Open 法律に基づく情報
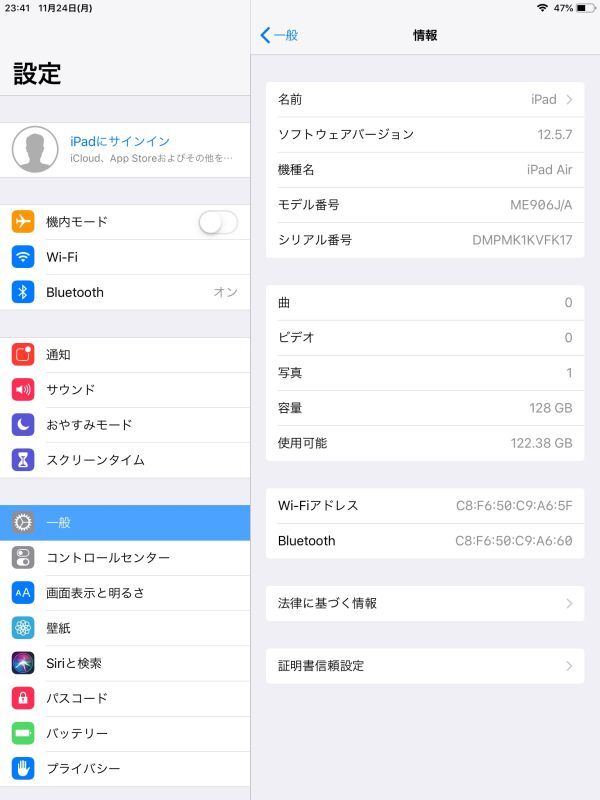Screen dimensions: 600x800 pyautogui.click(x=425, y=603)
